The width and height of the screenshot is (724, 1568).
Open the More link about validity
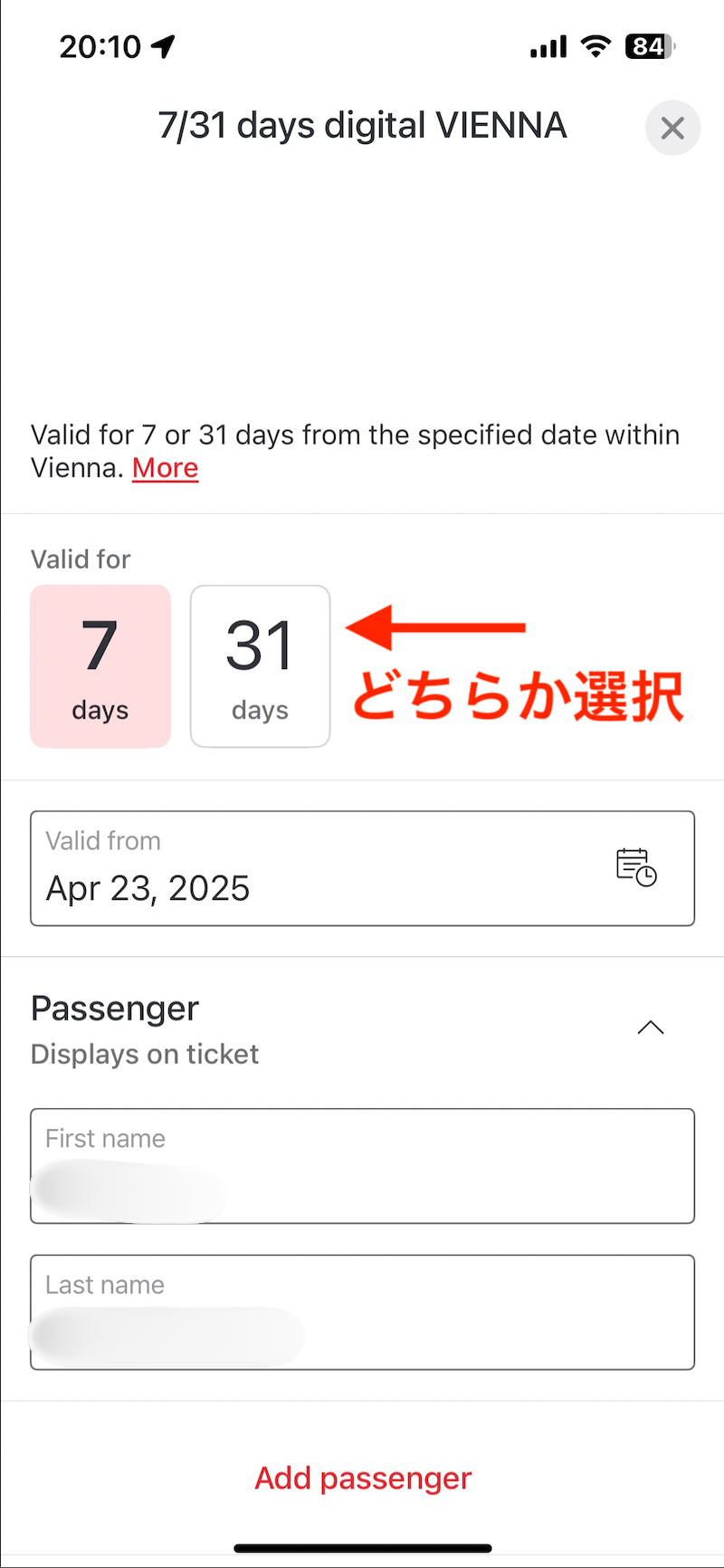coord(166,468)
